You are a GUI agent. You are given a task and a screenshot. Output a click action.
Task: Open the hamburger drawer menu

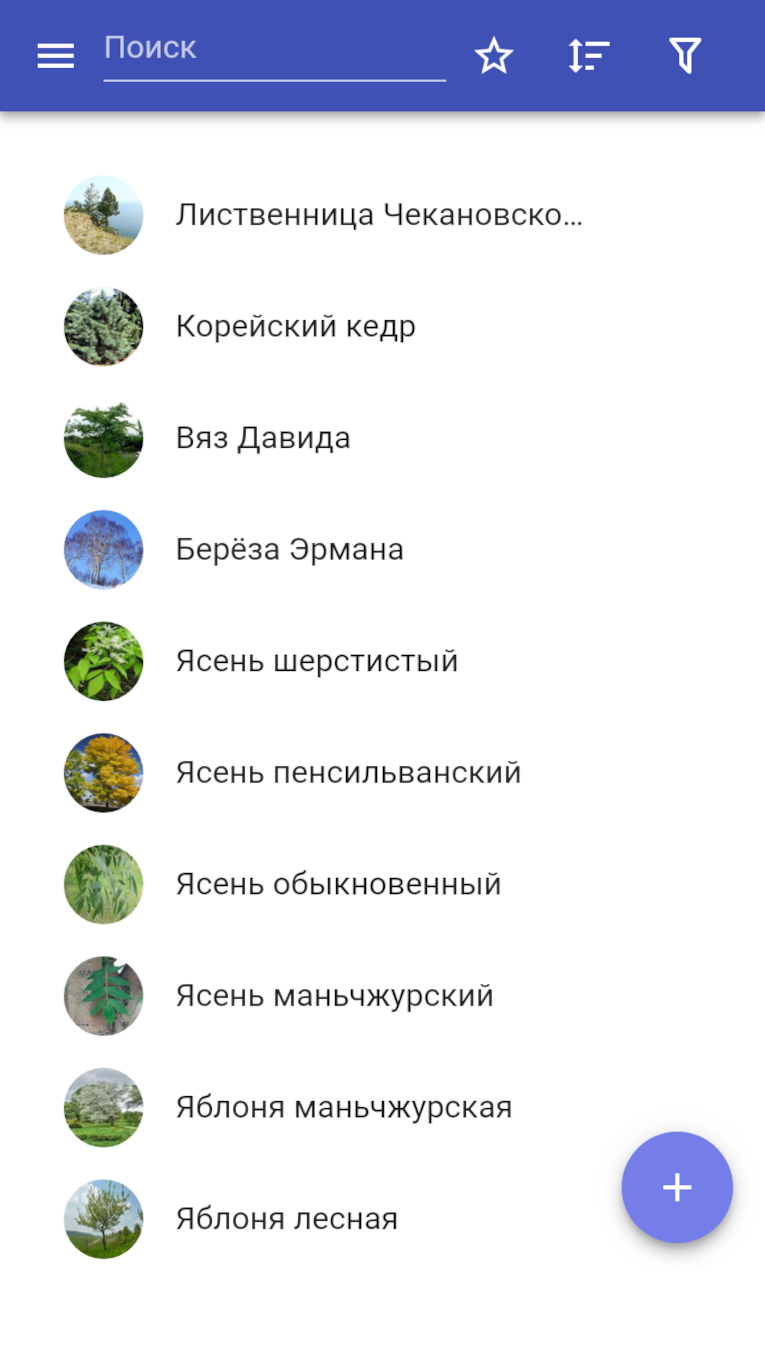tap(56, 57)
